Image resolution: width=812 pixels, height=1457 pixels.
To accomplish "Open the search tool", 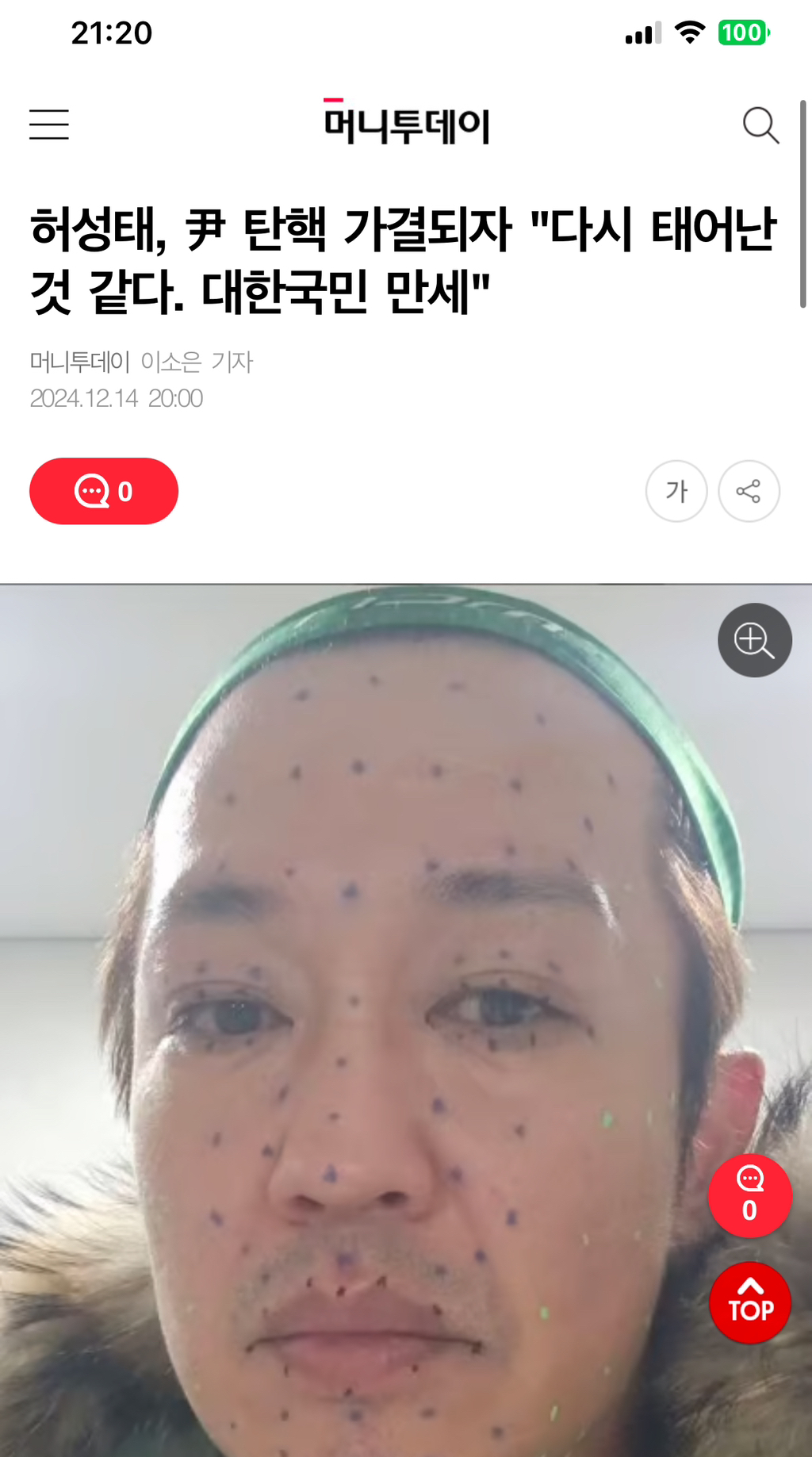I will (762, 125).
